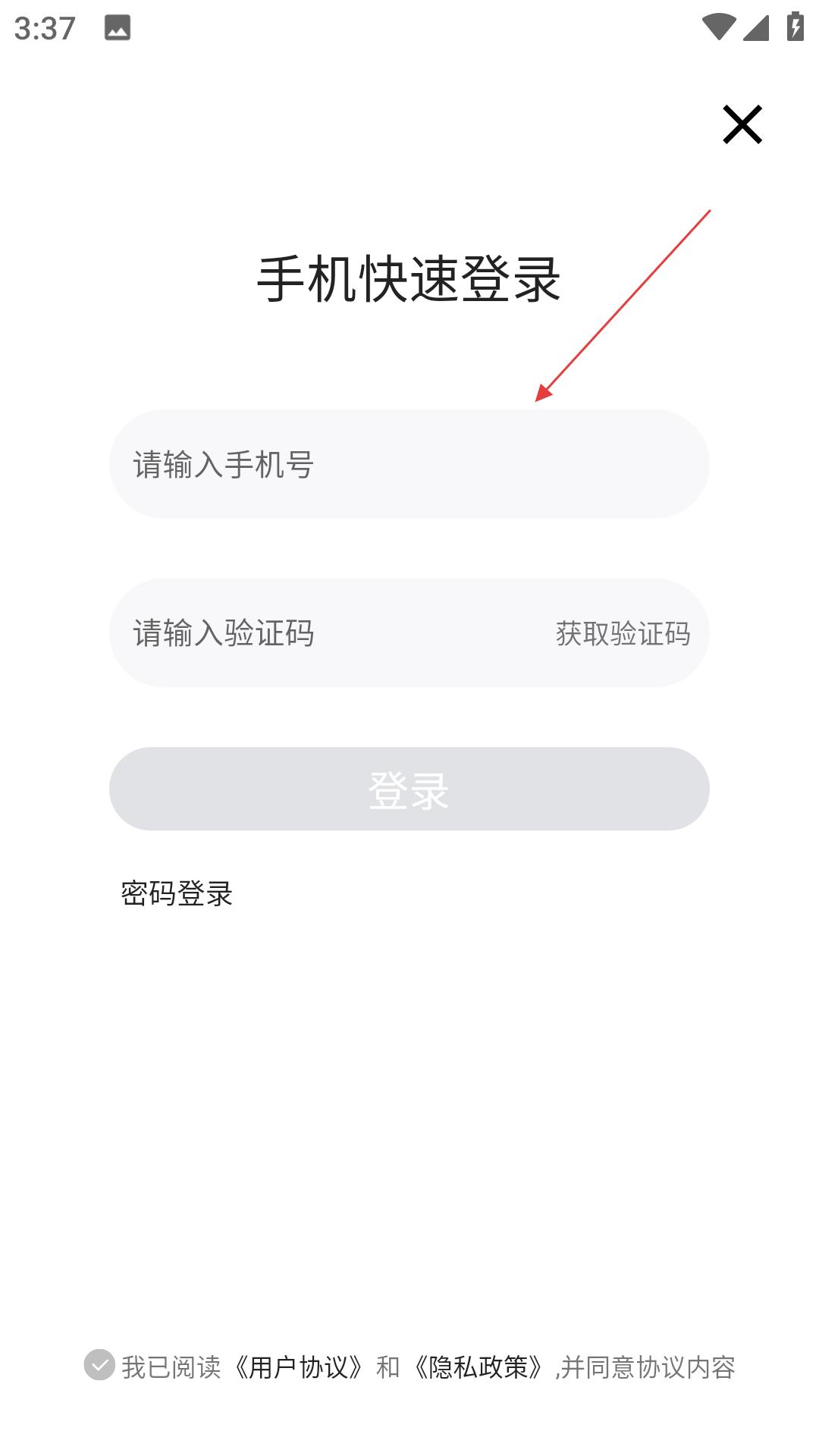Tap the phone number input field
This screenshot has width=819, height=1456.
pos(409,464)
